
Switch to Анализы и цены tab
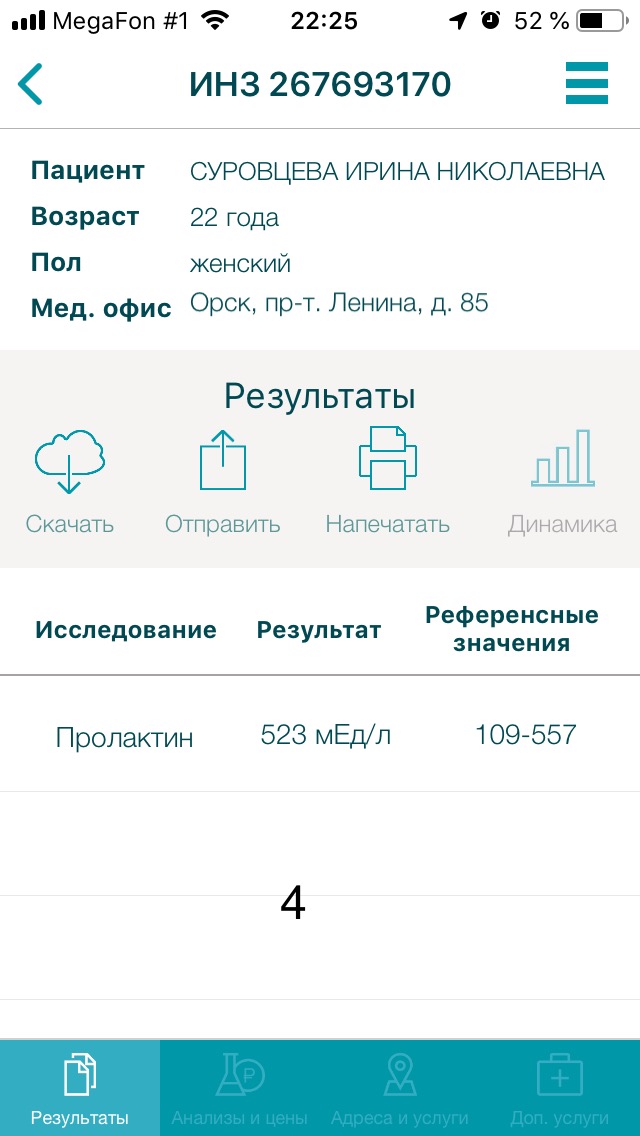tap(240, 1087)
